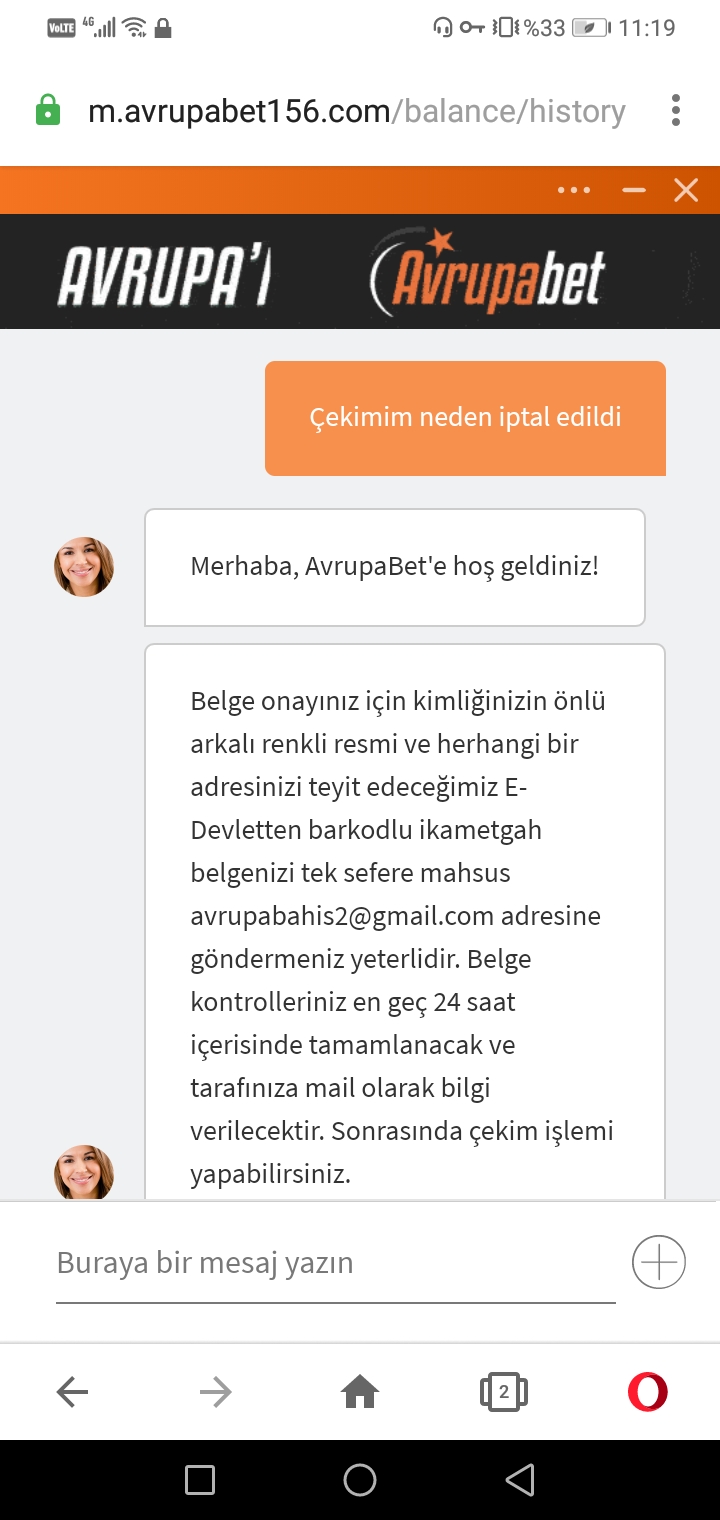
Task: Open the Opera menu
Action: pyautogui.click(x=648, y=1392)
